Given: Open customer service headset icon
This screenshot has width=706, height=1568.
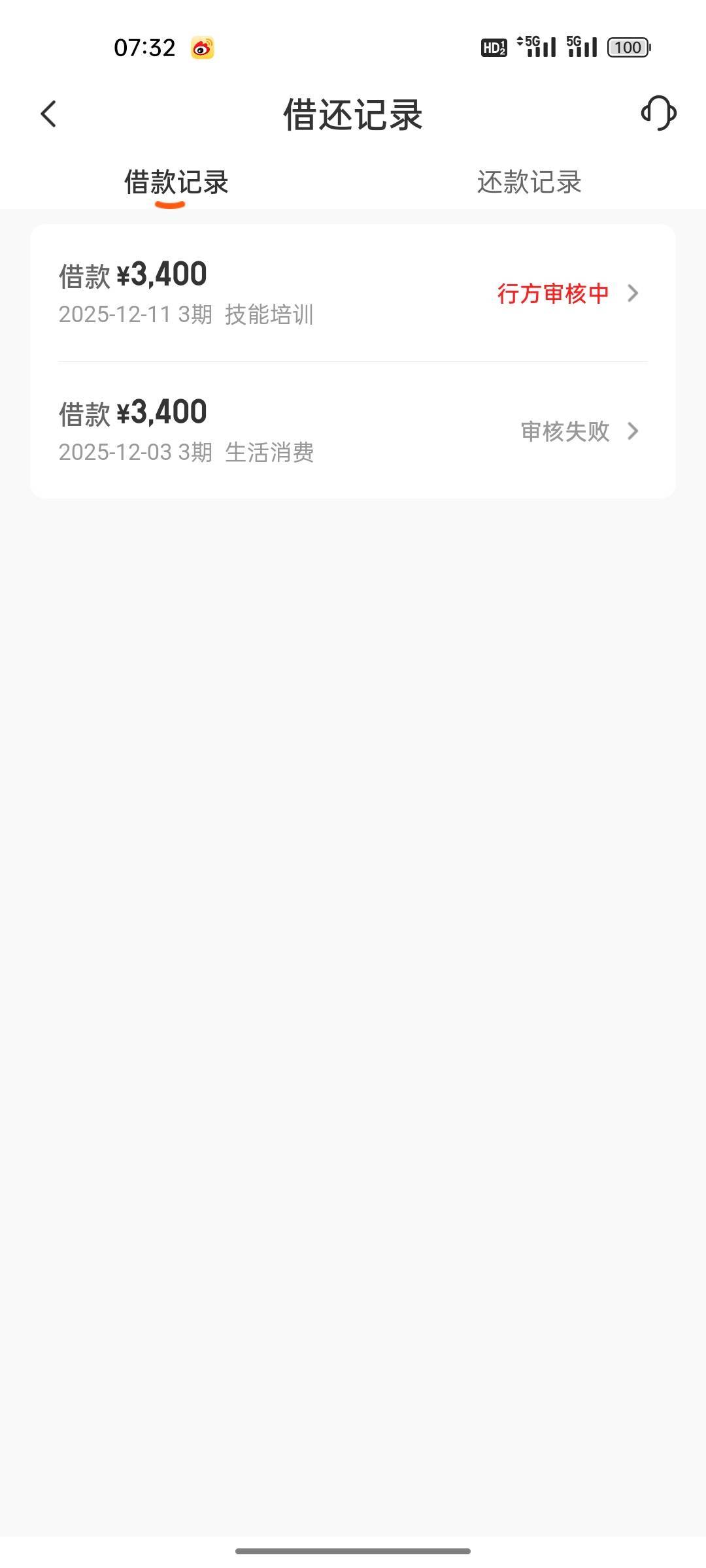Looking at the screenshot, I should 658,114.
